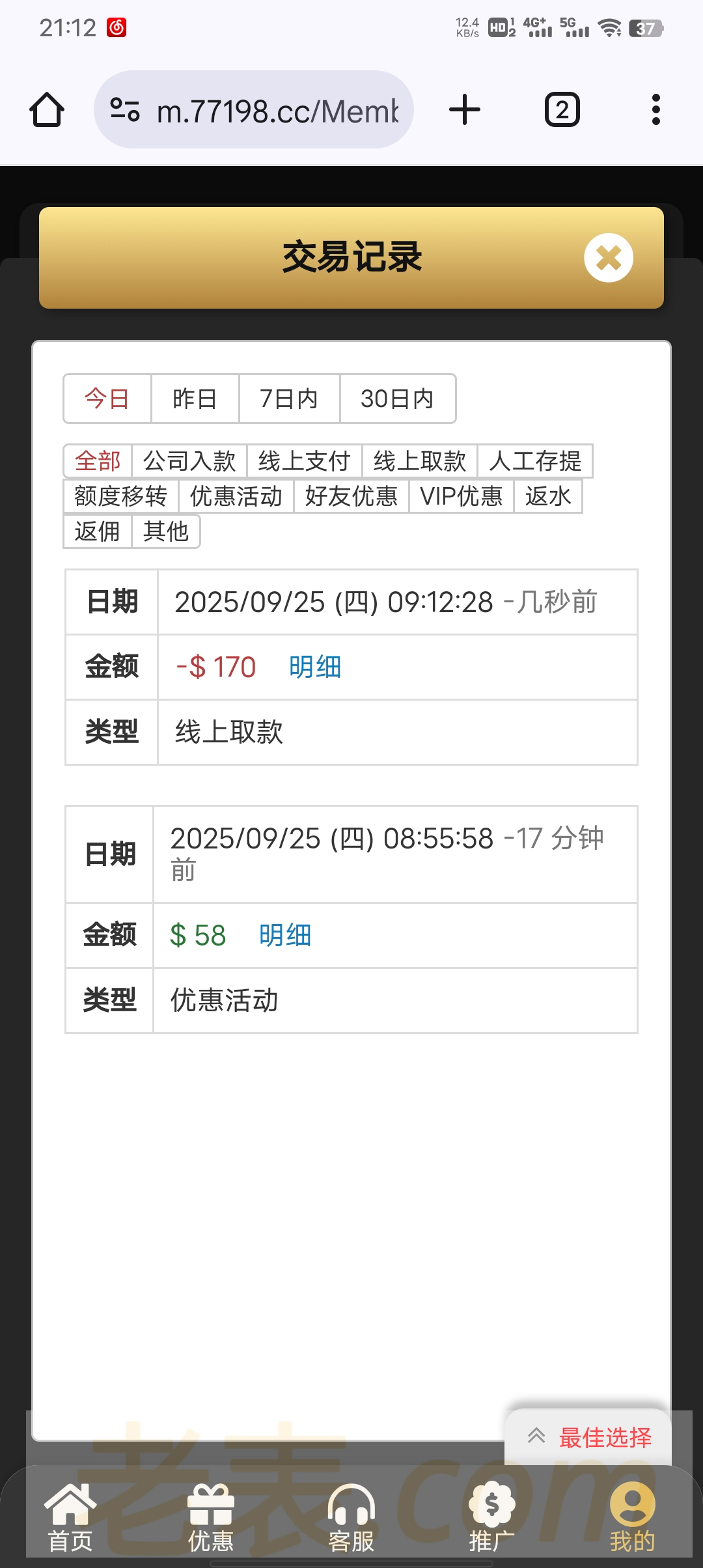The width and height of the screenshot is (703, 1568).
Task: Switch to the 推广 tab
Action: 492,1517
